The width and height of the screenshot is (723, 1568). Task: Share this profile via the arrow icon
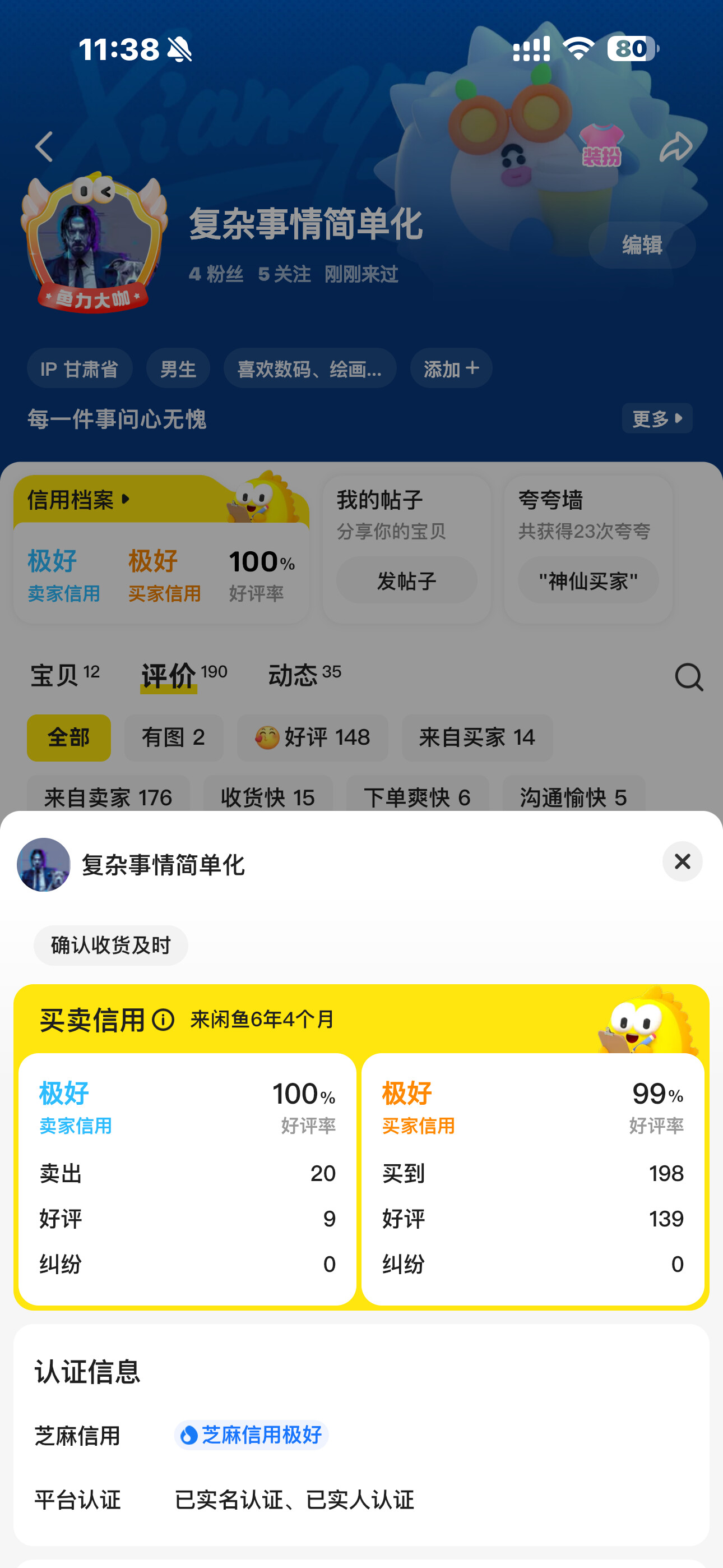pyautogui.click(x=675, y=147)
